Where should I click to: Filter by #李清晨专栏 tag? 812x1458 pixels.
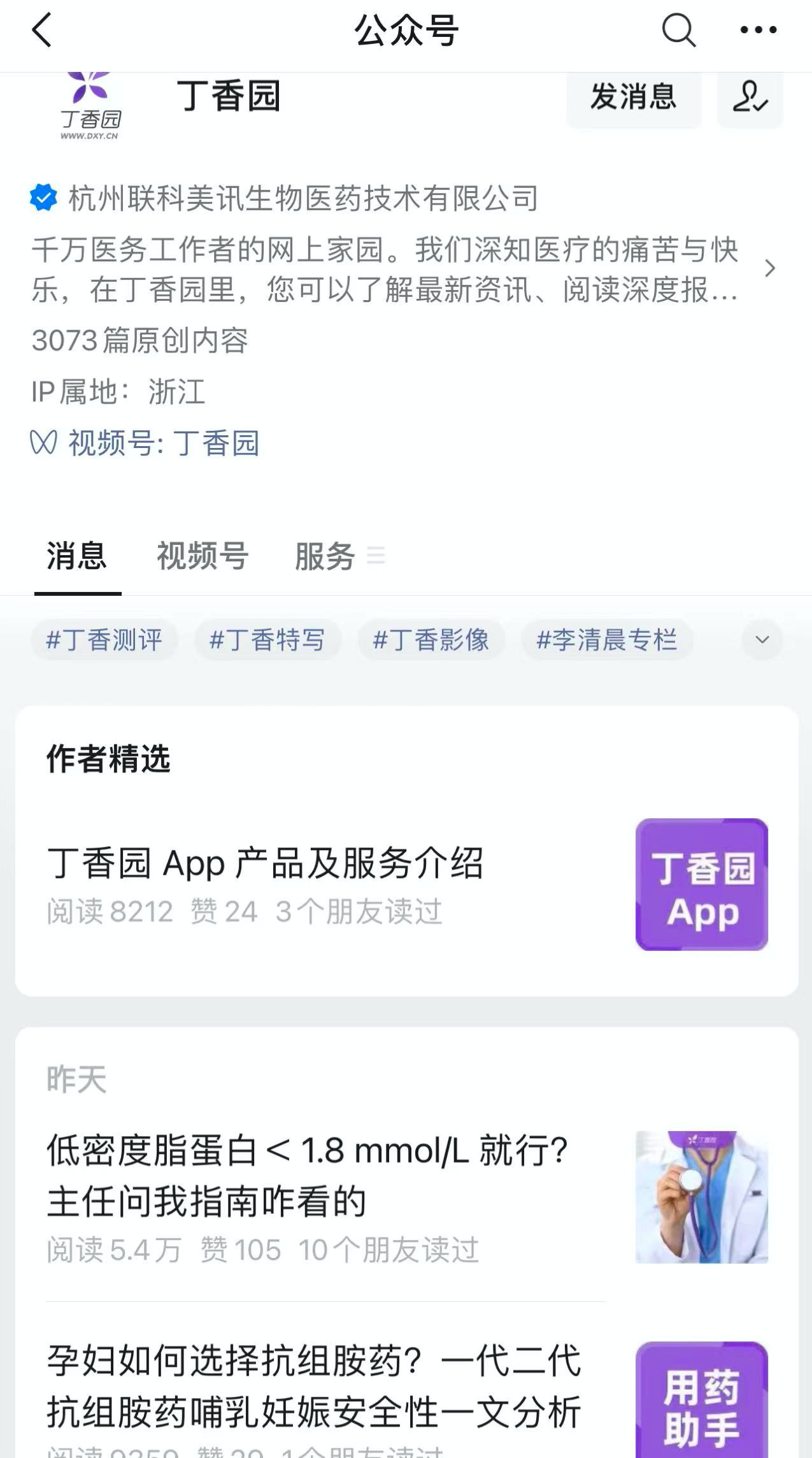[606, 640]
